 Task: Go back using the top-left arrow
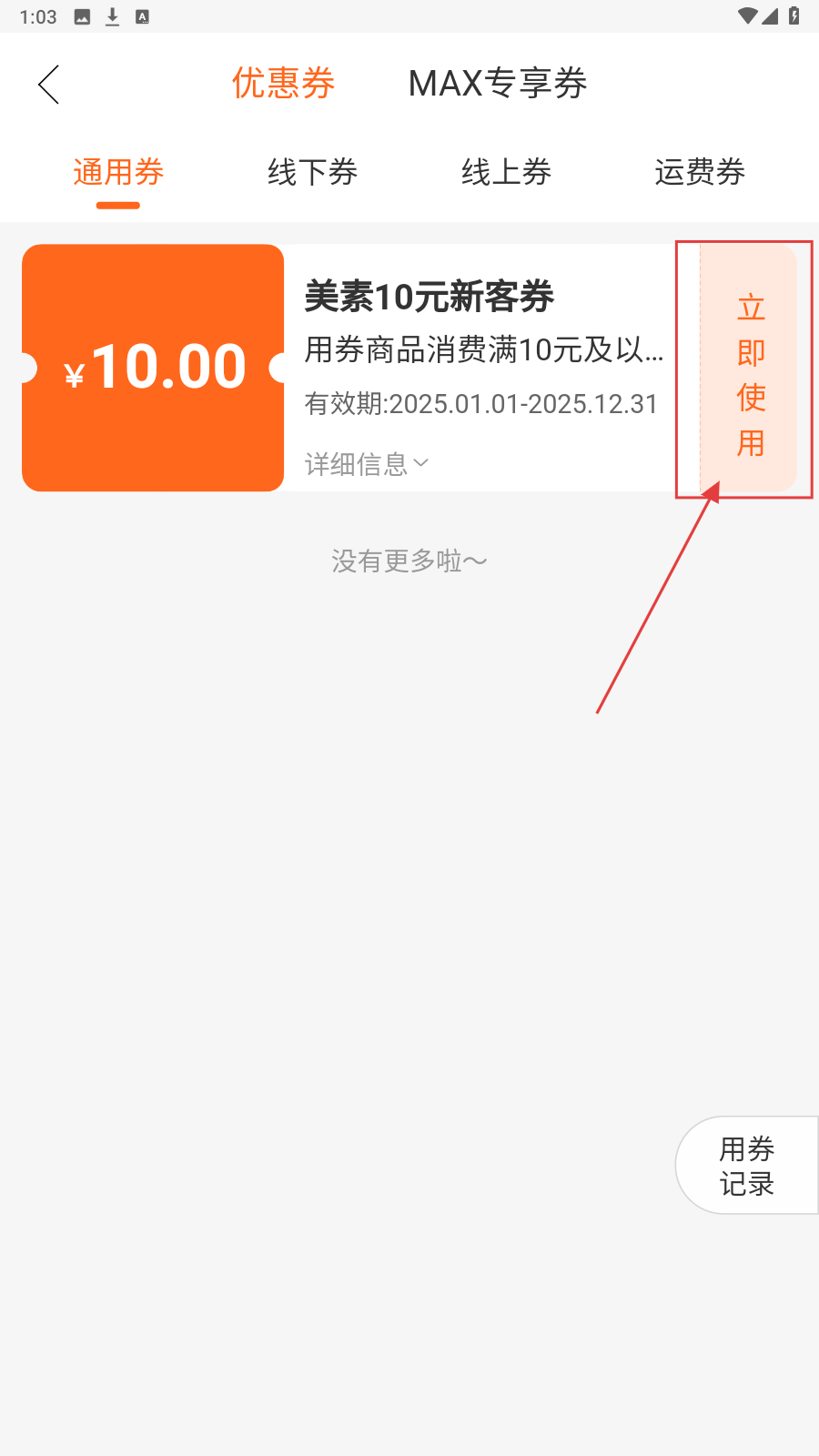(x=49, y=84)
